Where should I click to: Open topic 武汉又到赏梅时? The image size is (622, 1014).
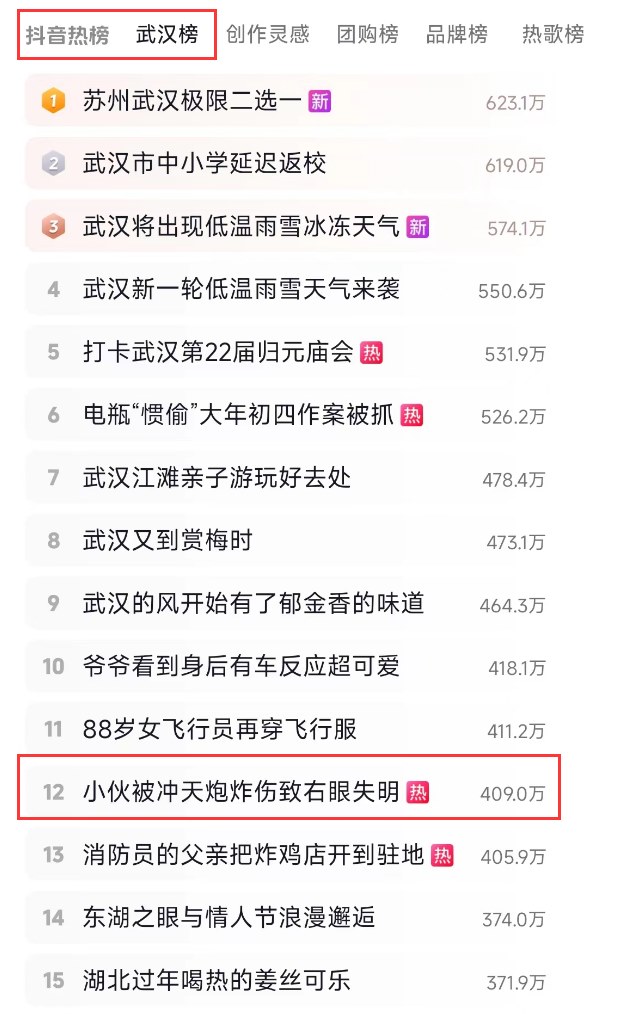coord(168,541)
